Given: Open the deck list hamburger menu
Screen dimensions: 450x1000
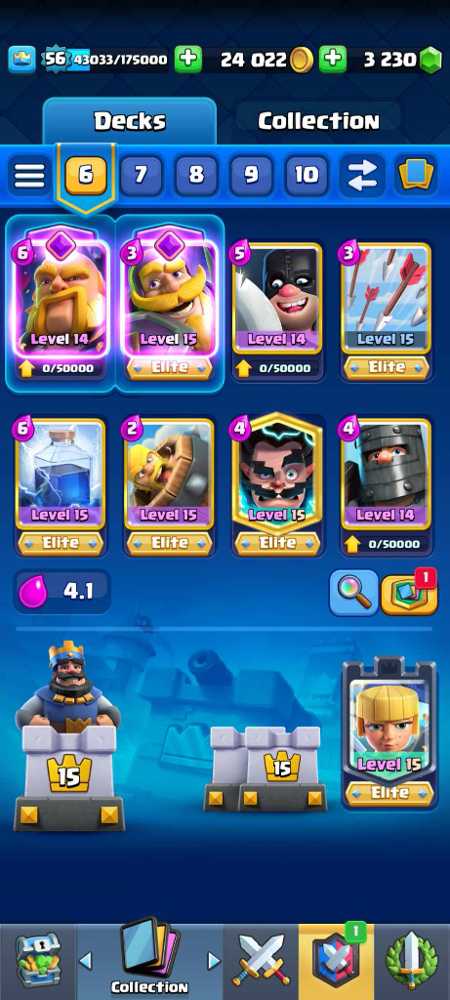Looking at the screenshot, I should (29, 175).
